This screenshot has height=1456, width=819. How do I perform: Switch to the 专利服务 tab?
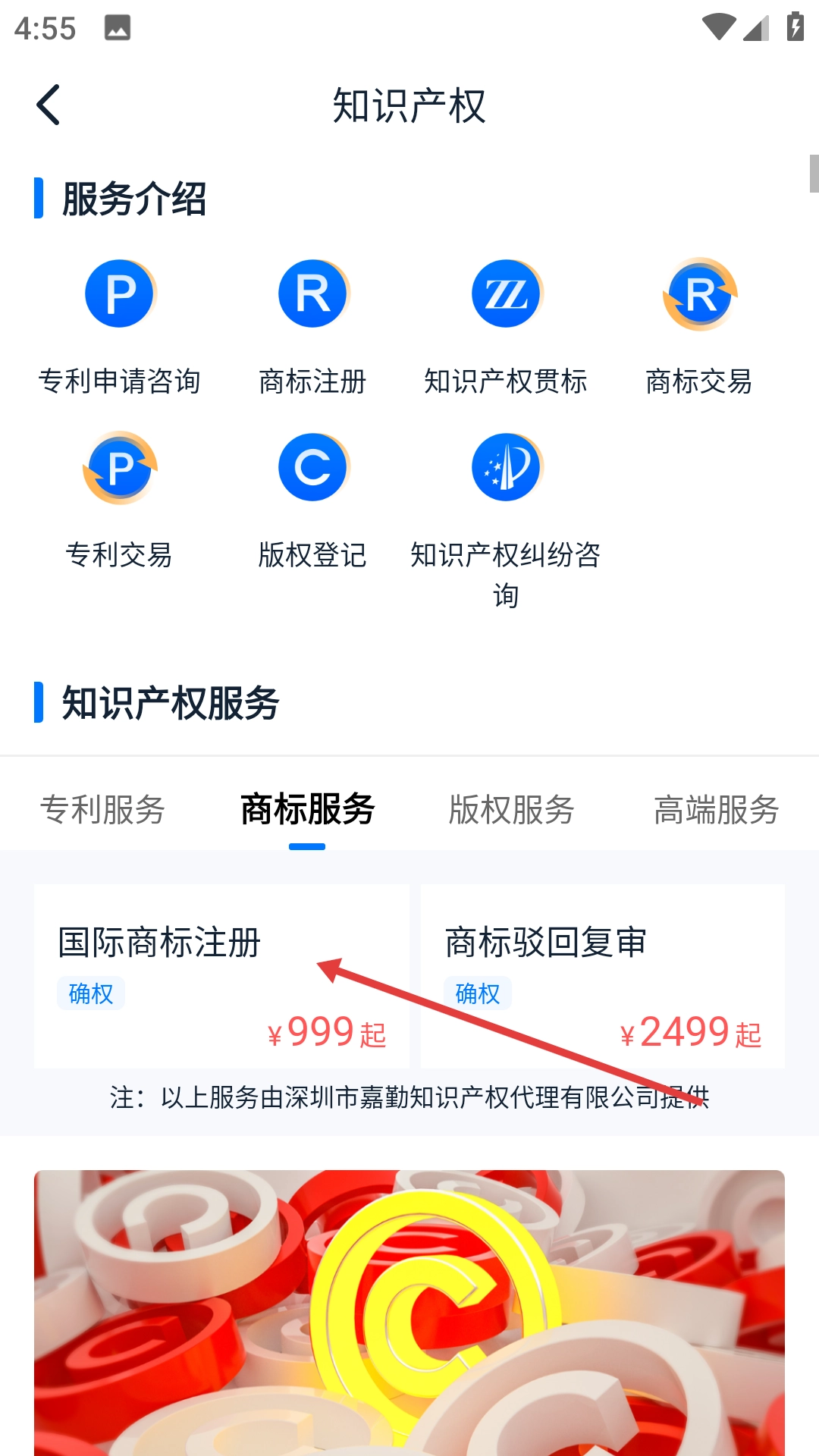click(x=102, y=809)
